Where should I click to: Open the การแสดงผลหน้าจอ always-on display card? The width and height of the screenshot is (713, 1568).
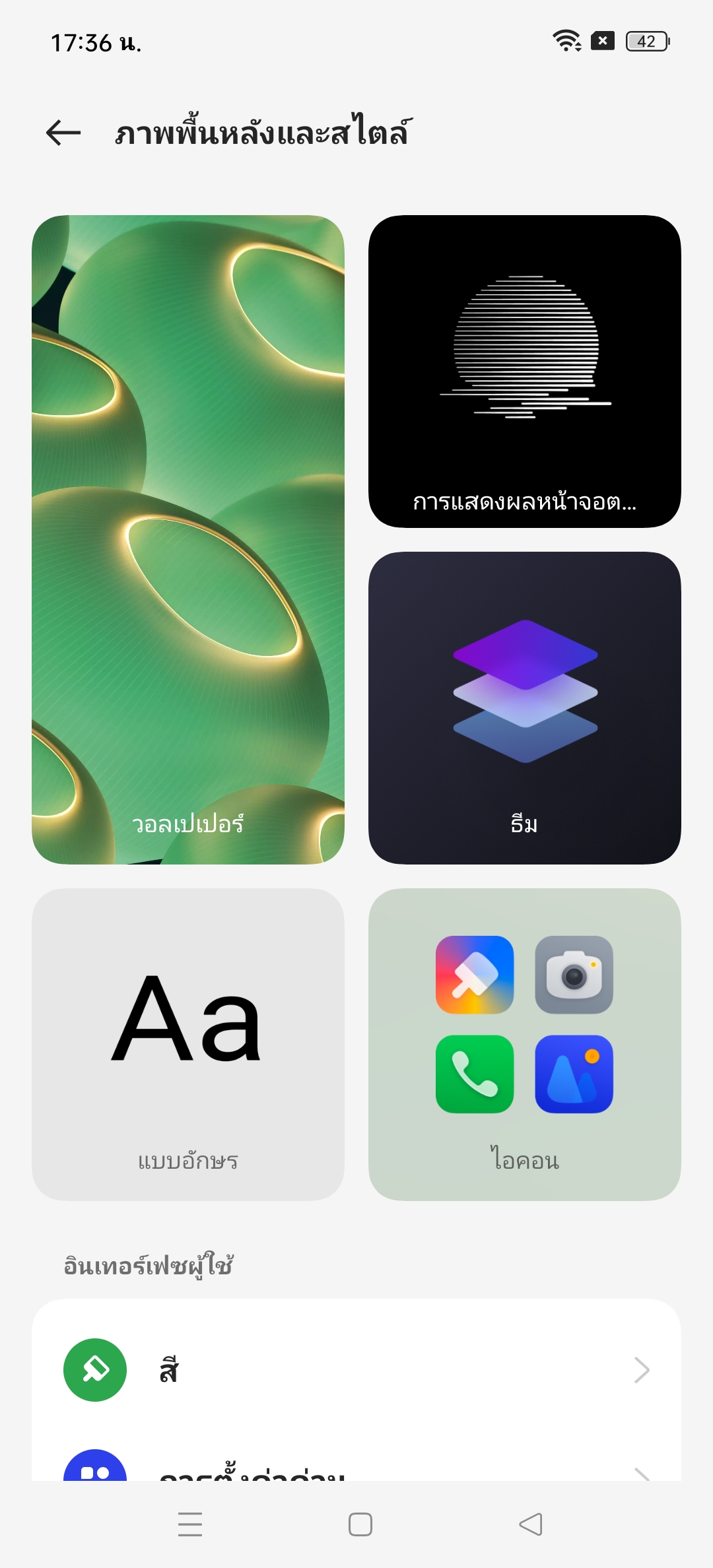[525, 372]
